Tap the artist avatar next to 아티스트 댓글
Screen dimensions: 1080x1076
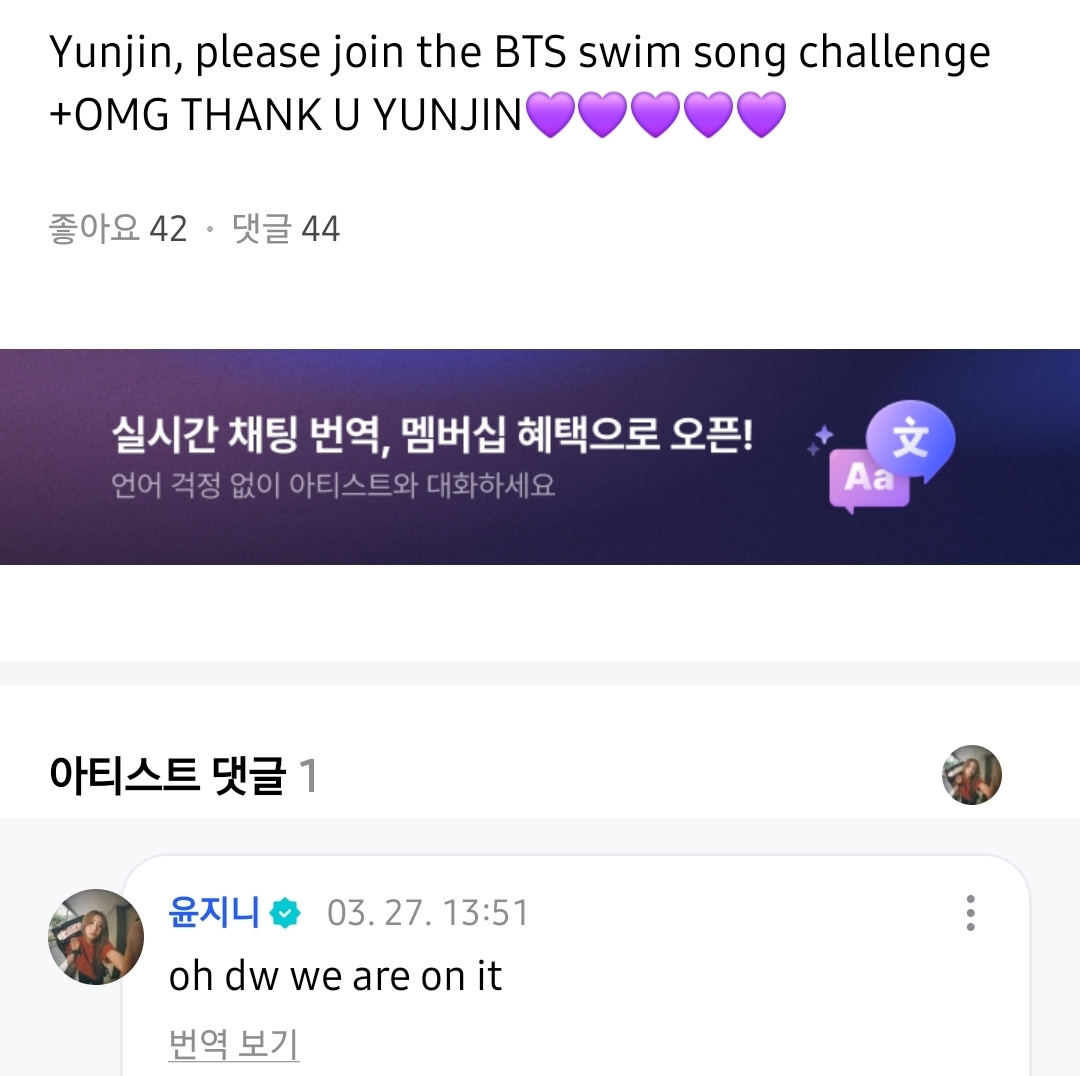pos(971,775)
